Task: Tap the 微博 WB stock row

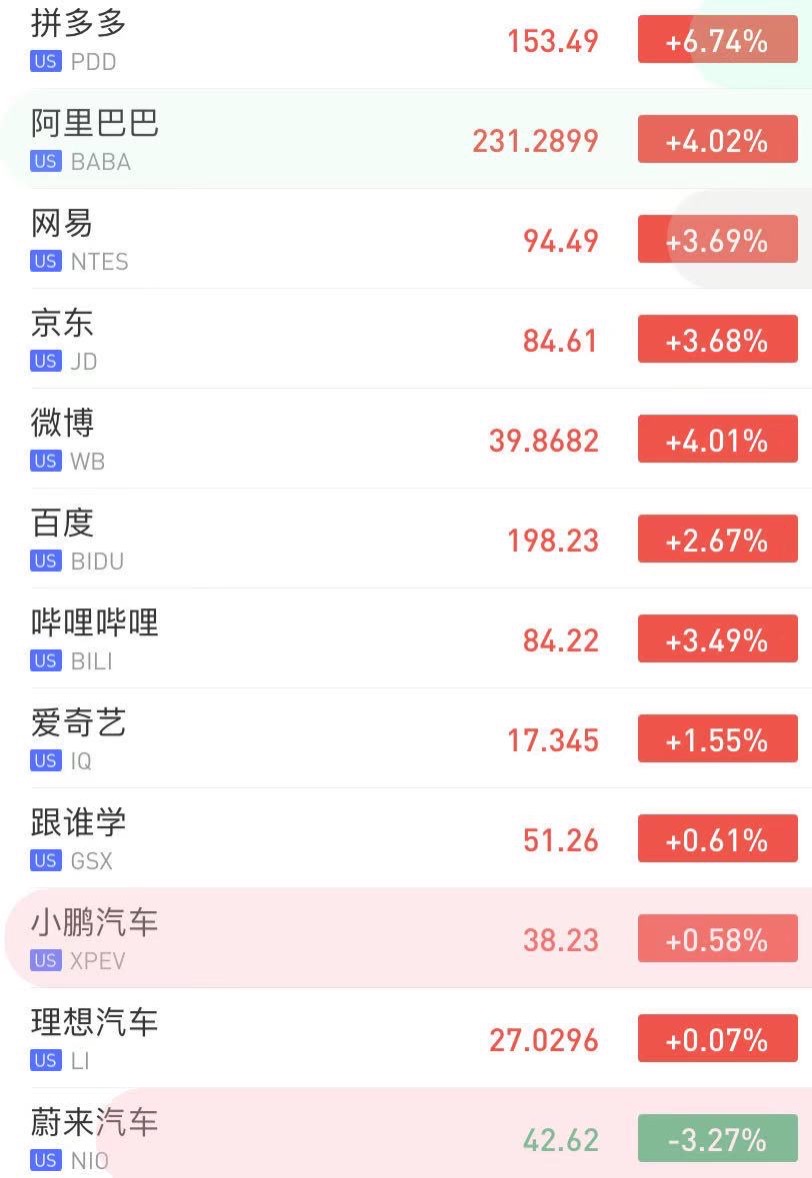Action: pos(300,440)
